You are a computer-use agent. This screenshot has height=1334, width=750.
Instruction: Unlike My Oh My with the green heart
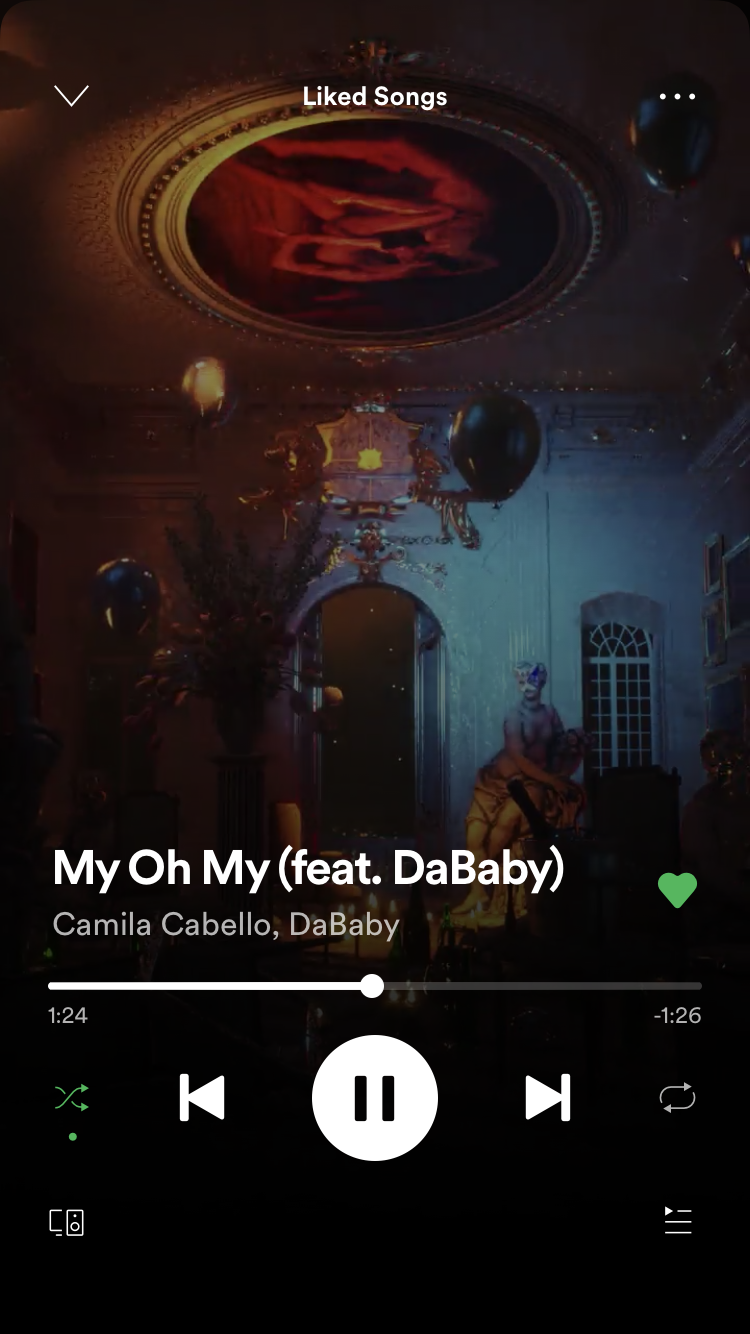[677, 890]
